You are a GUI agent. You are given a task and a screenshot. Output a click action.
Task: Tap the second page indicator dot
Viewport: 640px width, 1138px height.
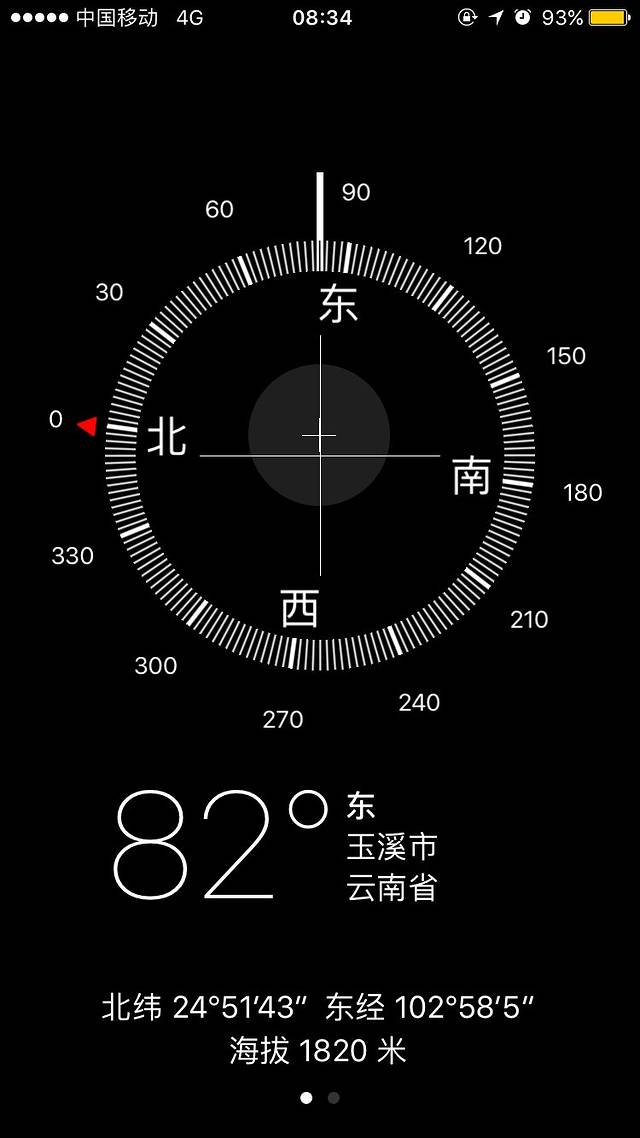(334, 1098)
